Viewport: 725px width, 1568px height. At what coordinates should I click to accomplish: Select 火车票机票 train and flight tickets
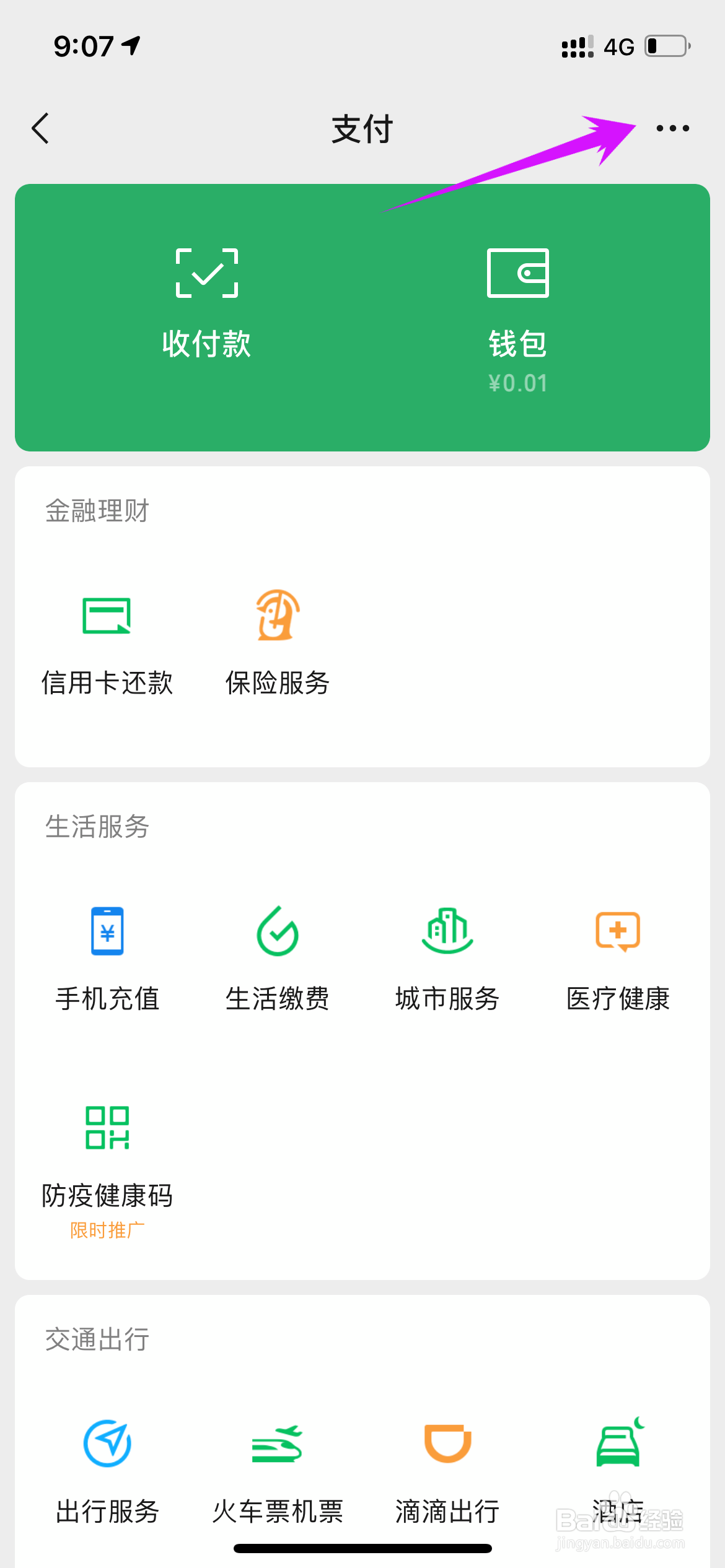278,1471
